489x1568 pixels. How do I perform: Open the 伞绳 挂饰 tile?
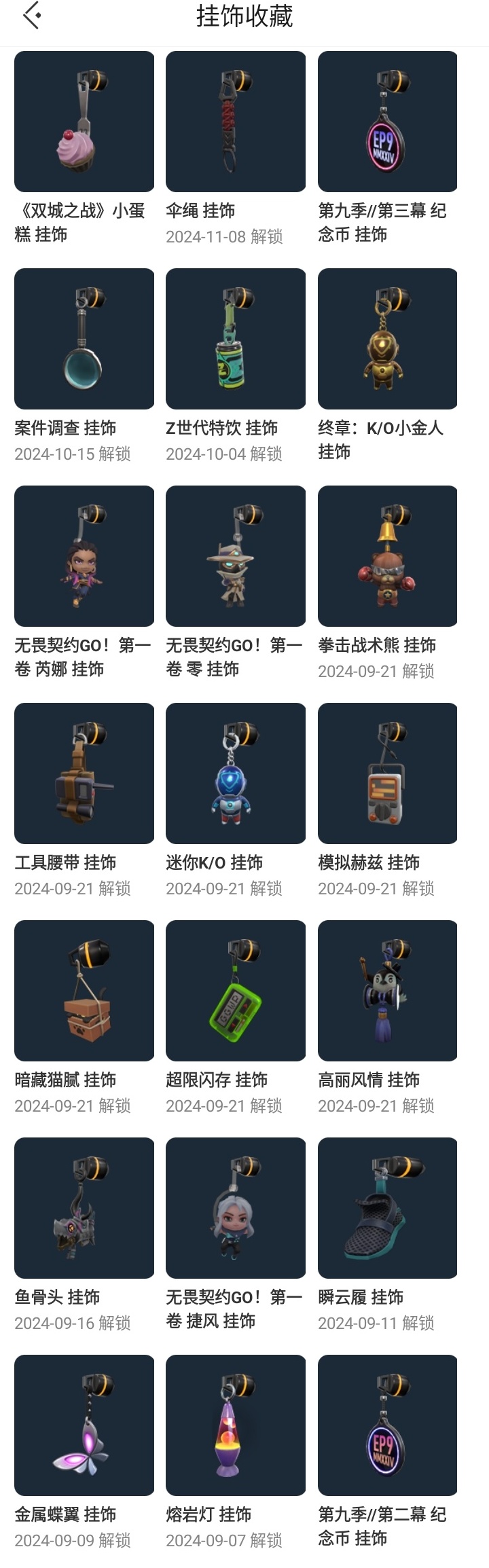click(236, 122)
